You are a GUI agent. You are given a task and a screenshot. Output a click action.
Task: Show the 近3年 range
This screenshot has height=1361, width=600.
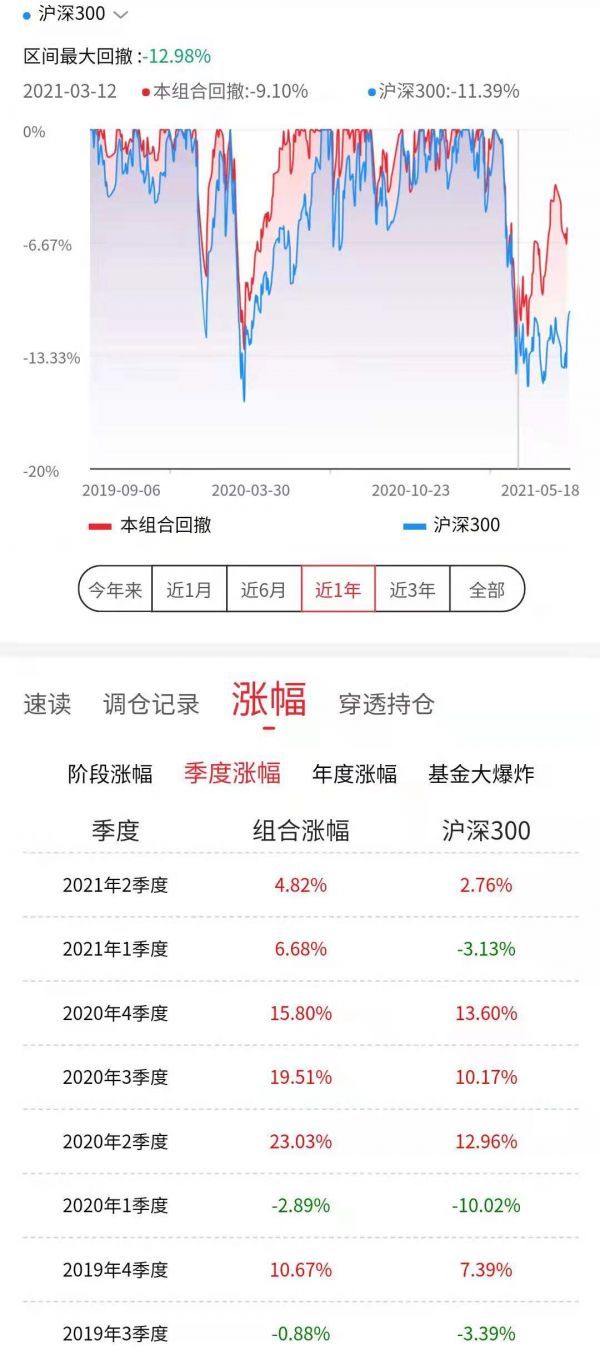pos(412,590)
